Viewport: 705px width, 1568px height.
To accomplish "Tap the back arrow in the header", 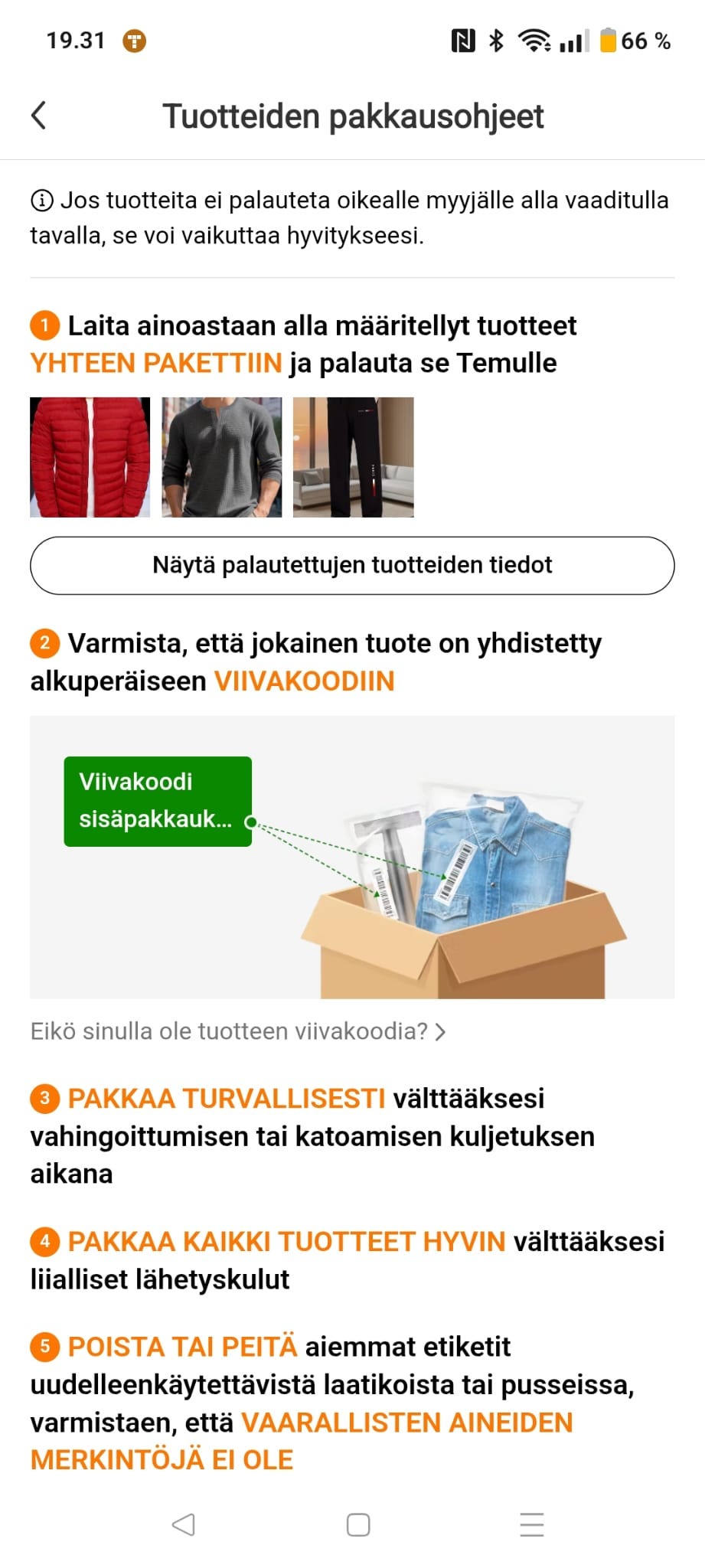I will (38, 116).
